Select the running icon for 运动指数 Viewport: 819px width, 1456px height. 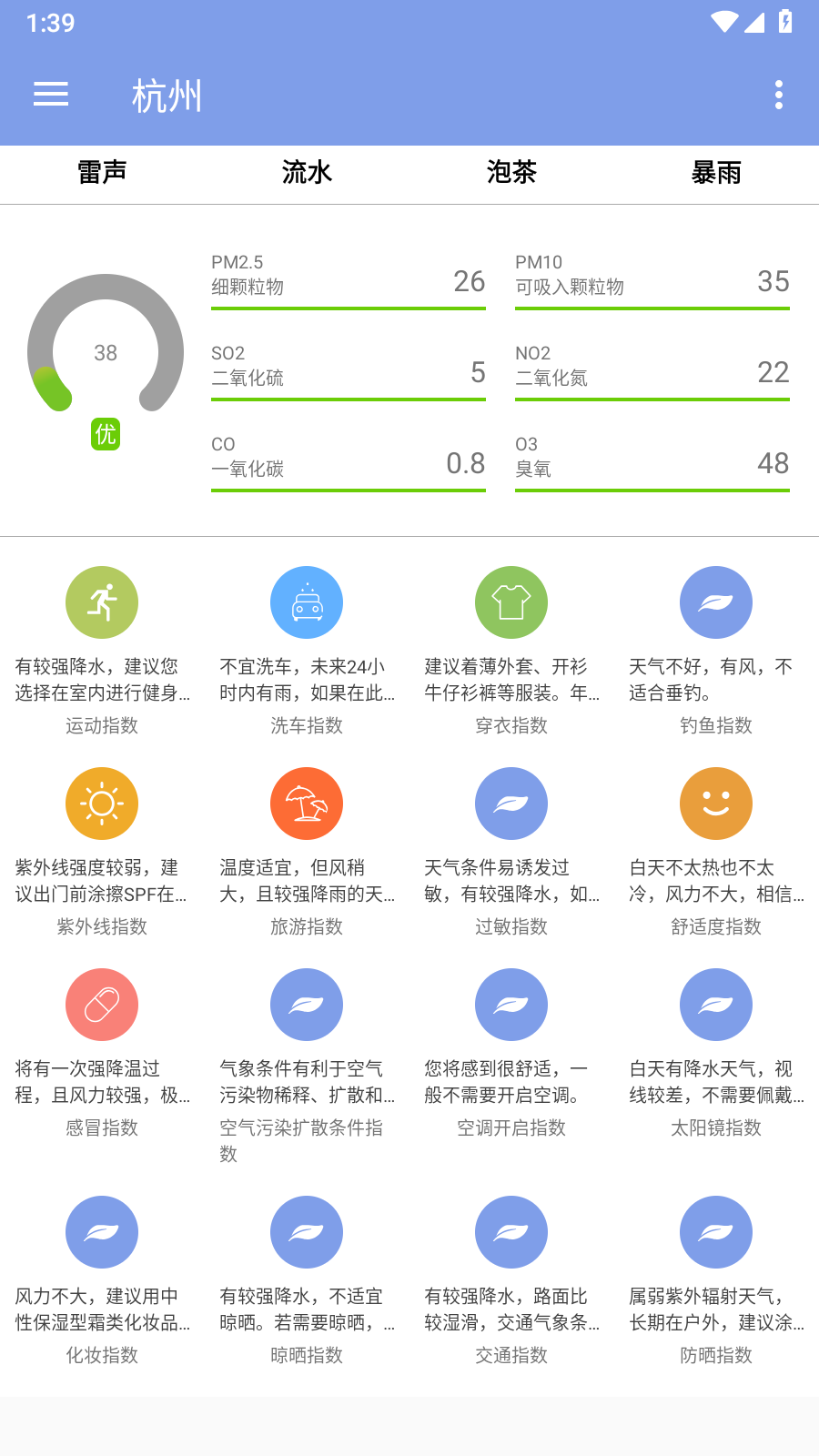point(101,602)
